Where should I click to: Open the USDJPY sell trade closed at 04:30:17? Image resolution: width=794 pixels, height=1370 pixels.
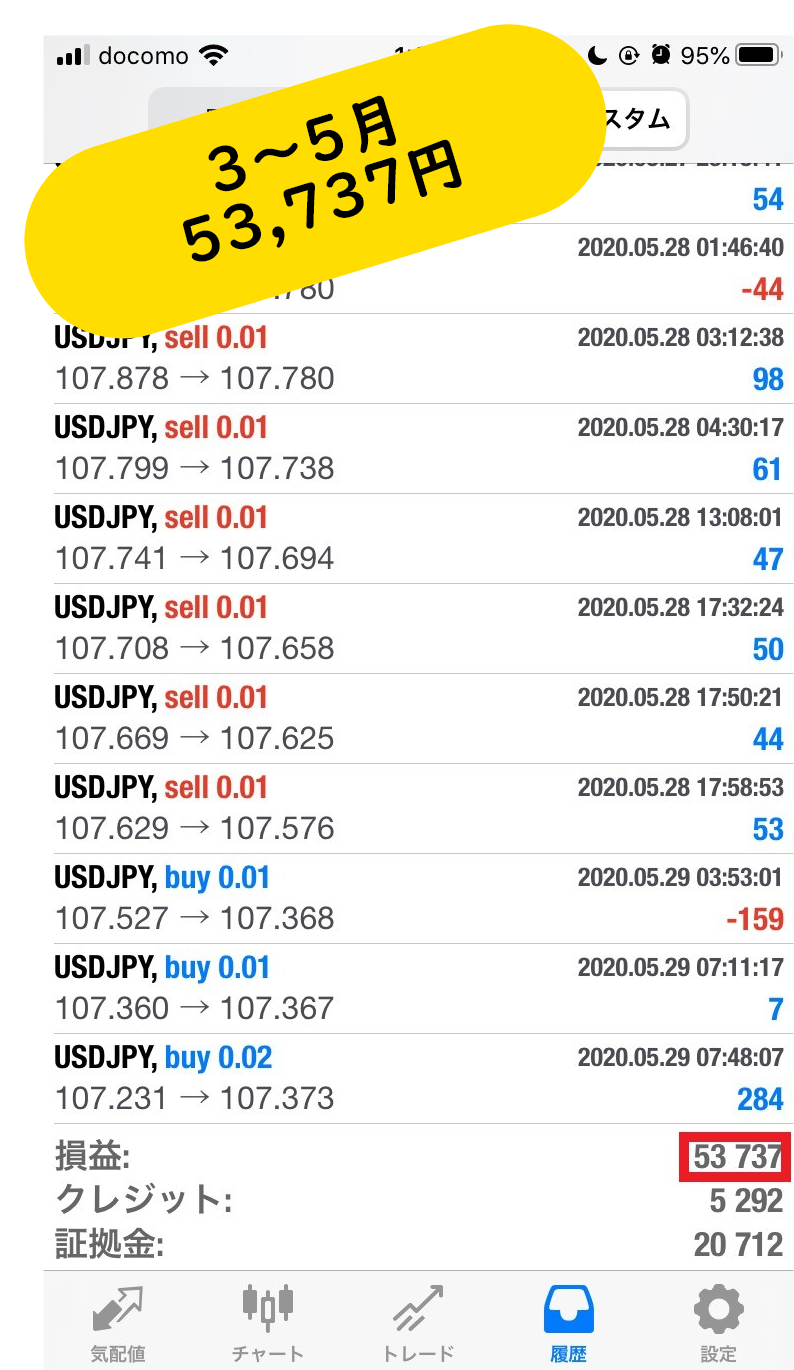tap(418, 448)
